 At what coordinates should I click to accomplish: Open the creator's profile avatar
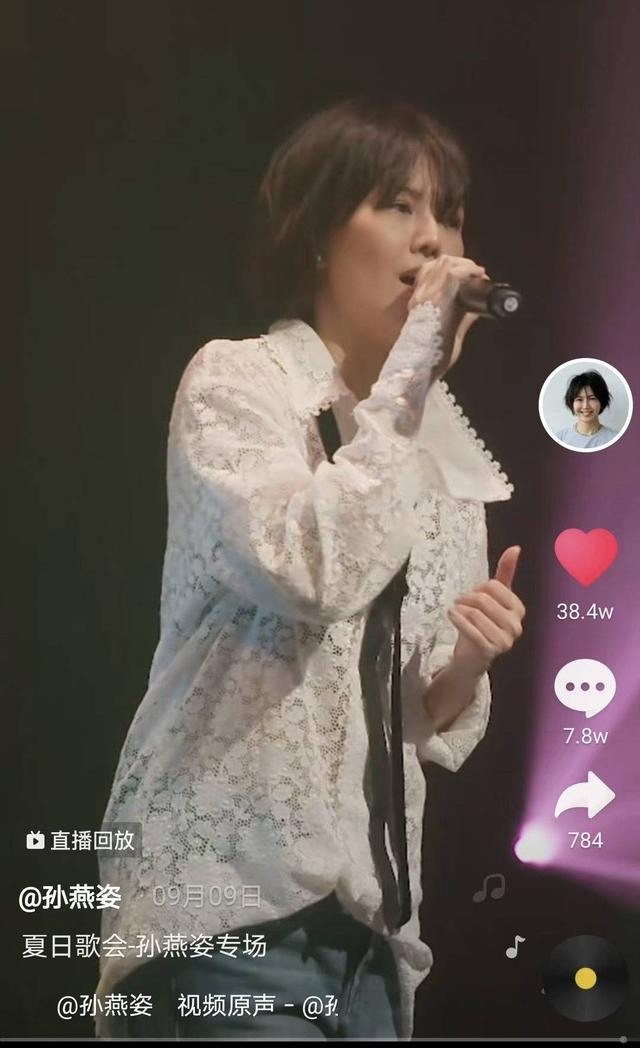point(585,405)
